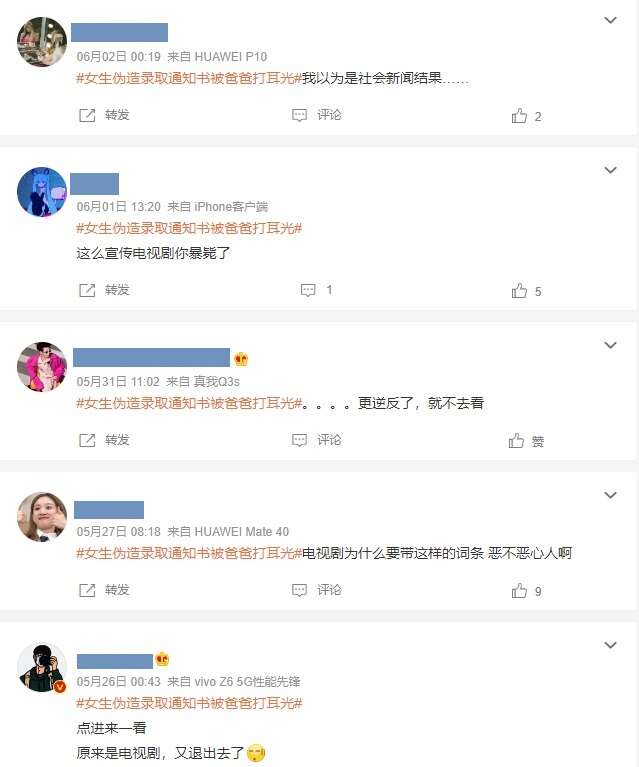Image resolution: width=639 pixels, height=767 pixels.
Task: Expand the dropdown on the 06月02日 post
Action: (x=610, y=20)
